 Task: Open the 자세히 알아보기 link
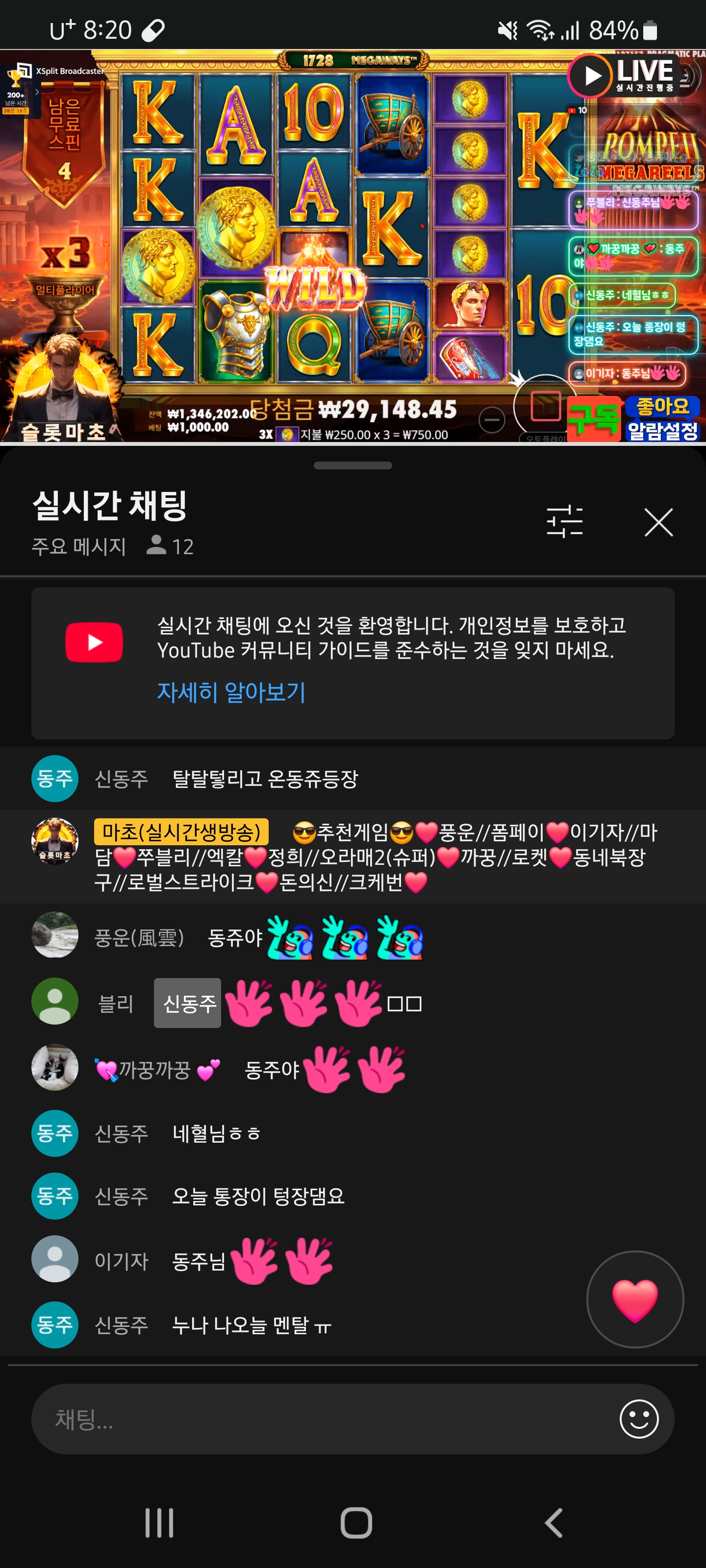pyautogui.click(x=231, y=692)
